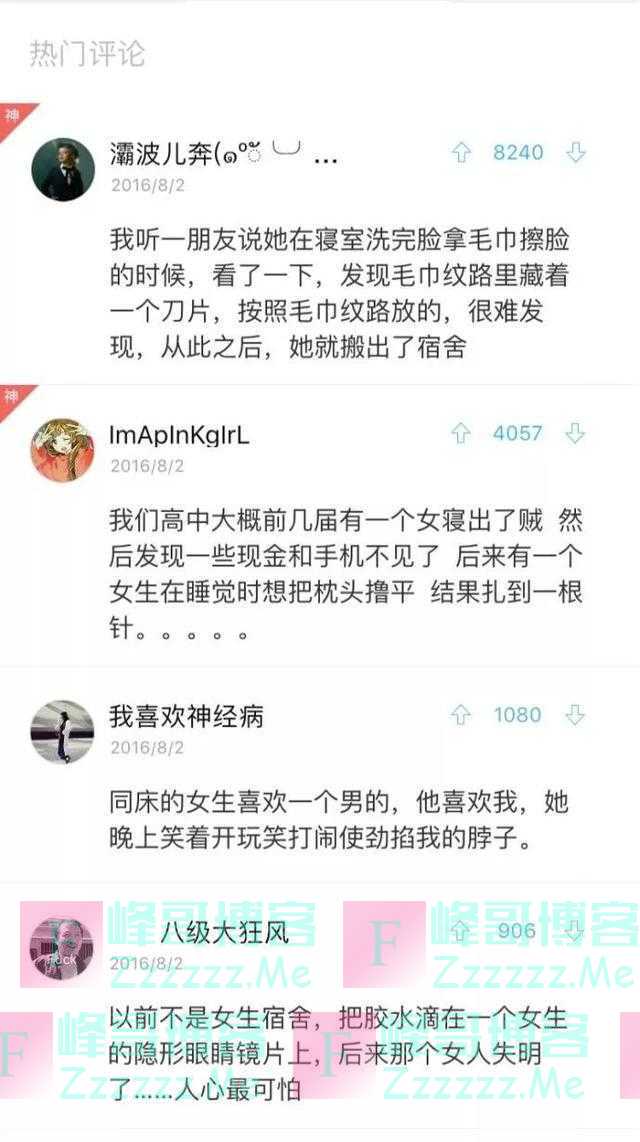Open the avatar of 我喜欢神经病

coord(63,732)
